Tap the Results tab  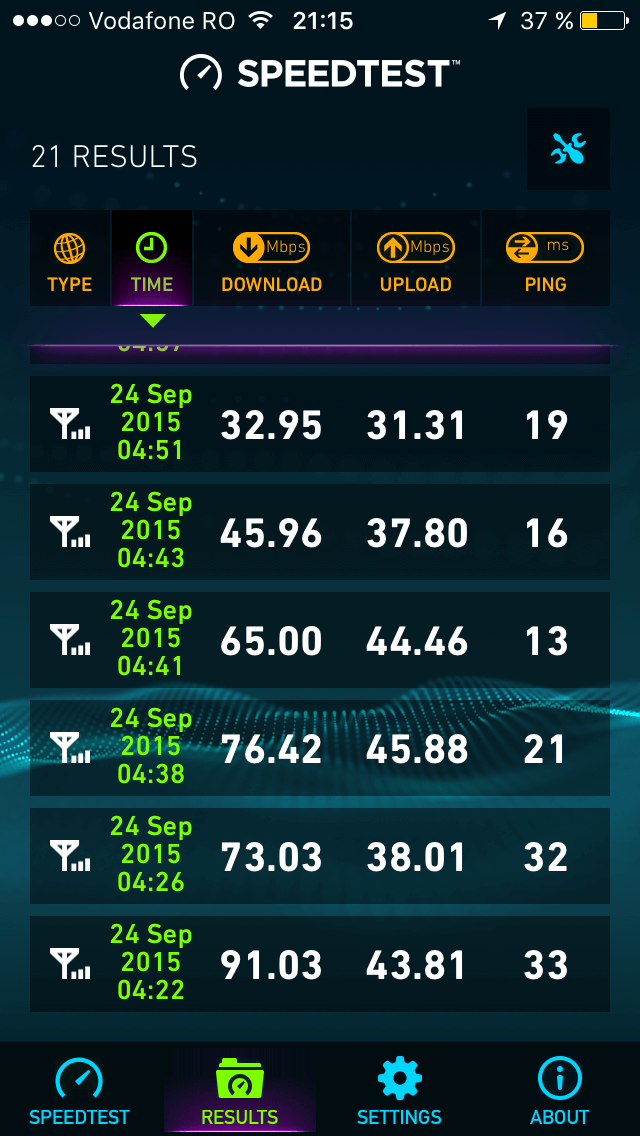240,1090
